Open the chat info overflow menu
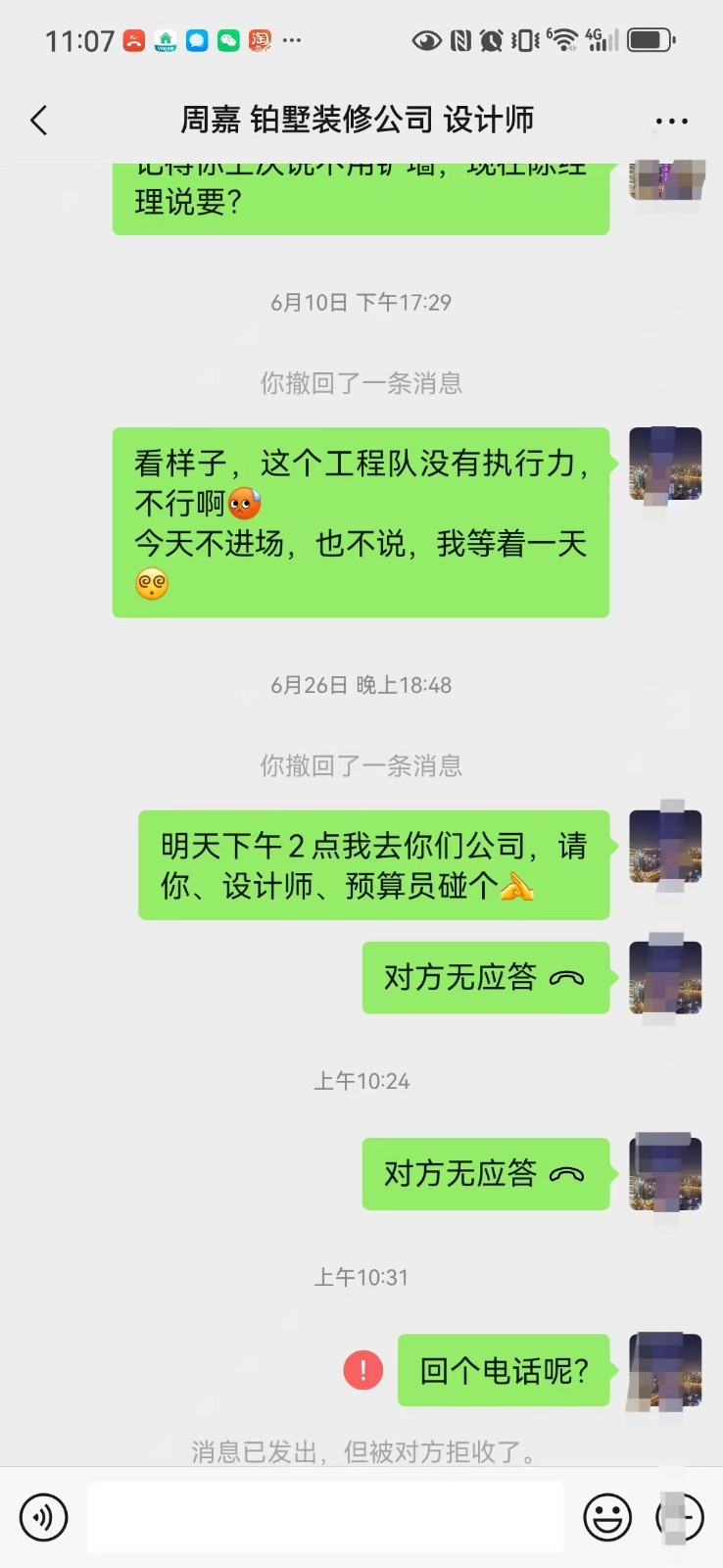This screenshot has width=723, height=1568. [x=671, y=122]
